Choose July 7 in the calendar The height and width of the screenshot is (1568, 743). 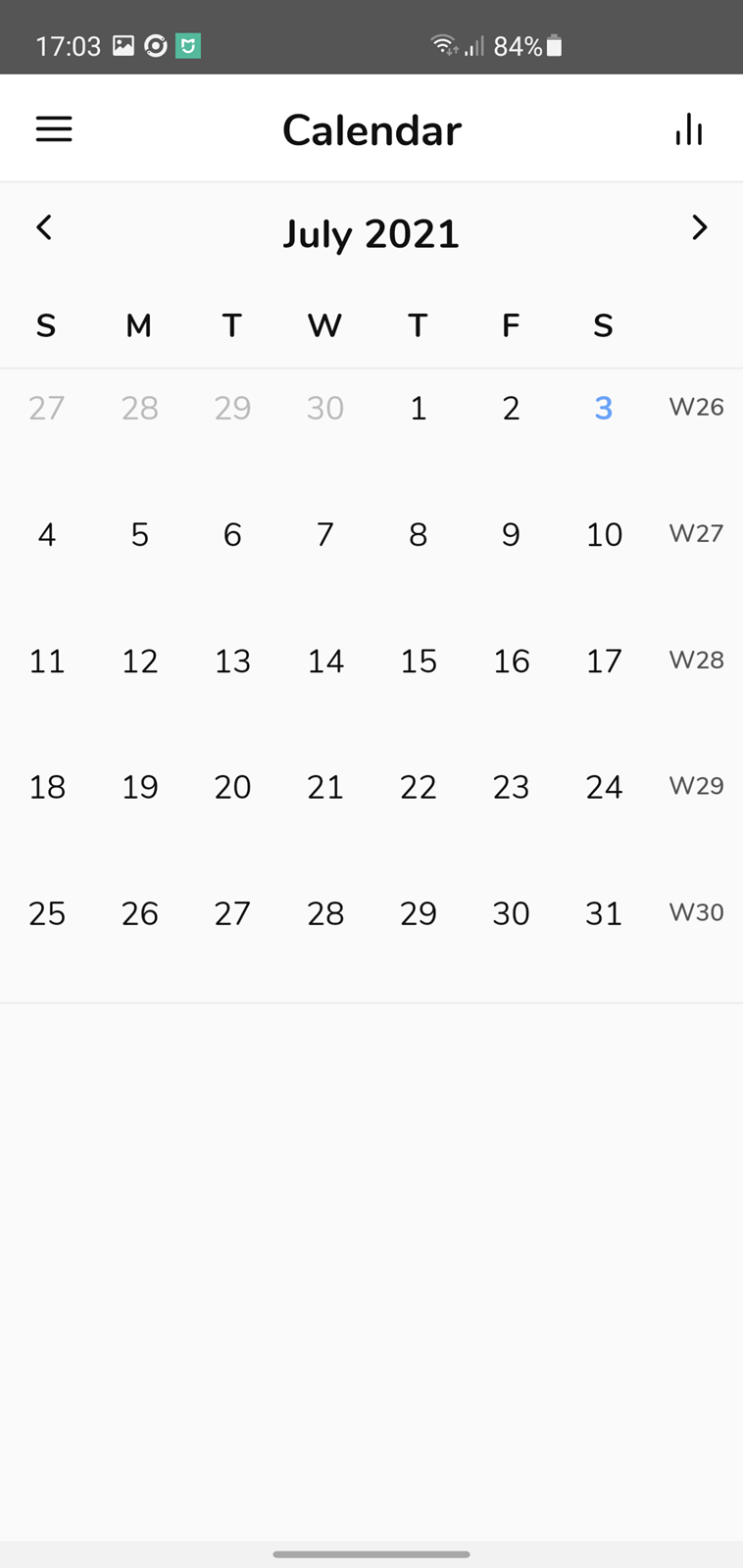click(x=325, y=534)
